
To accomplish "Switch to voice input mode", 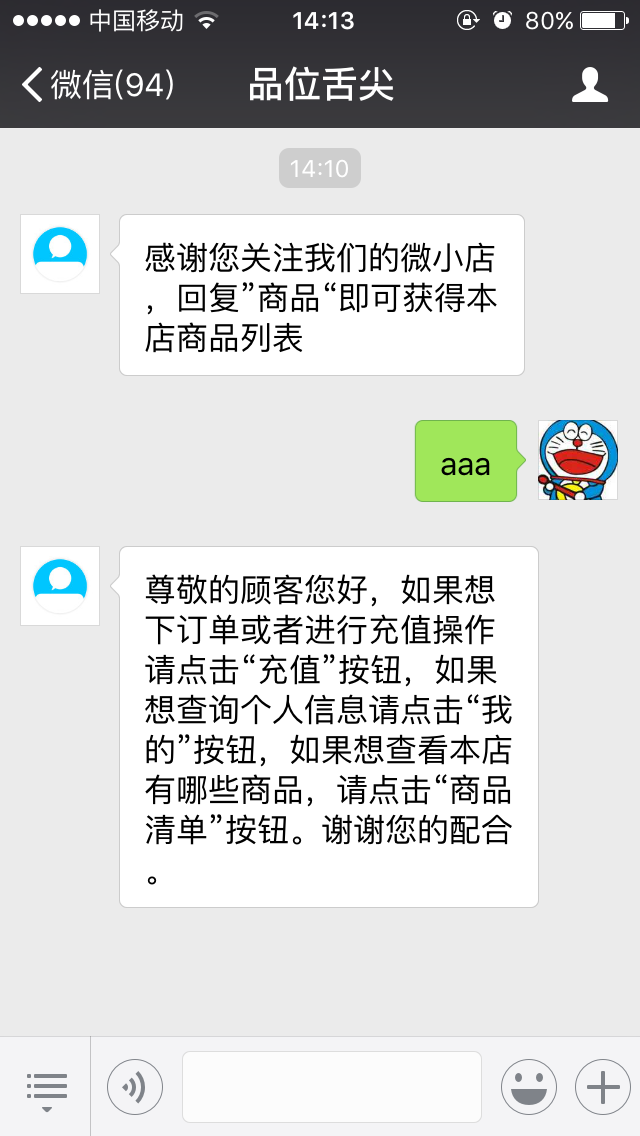I will [135, 1087].
